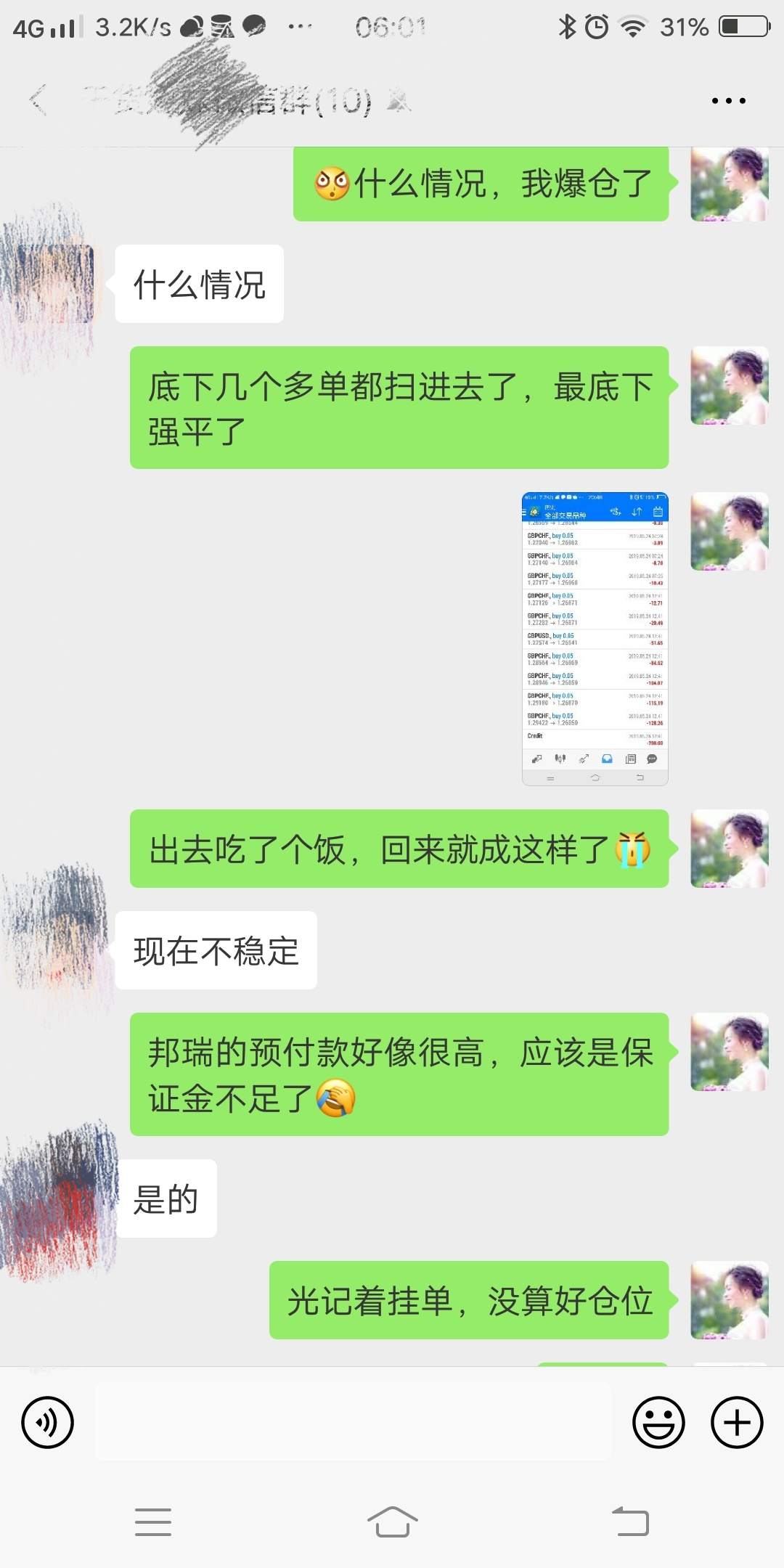
Task: Tap the system home button
Action: click(x=392, y=1522)
